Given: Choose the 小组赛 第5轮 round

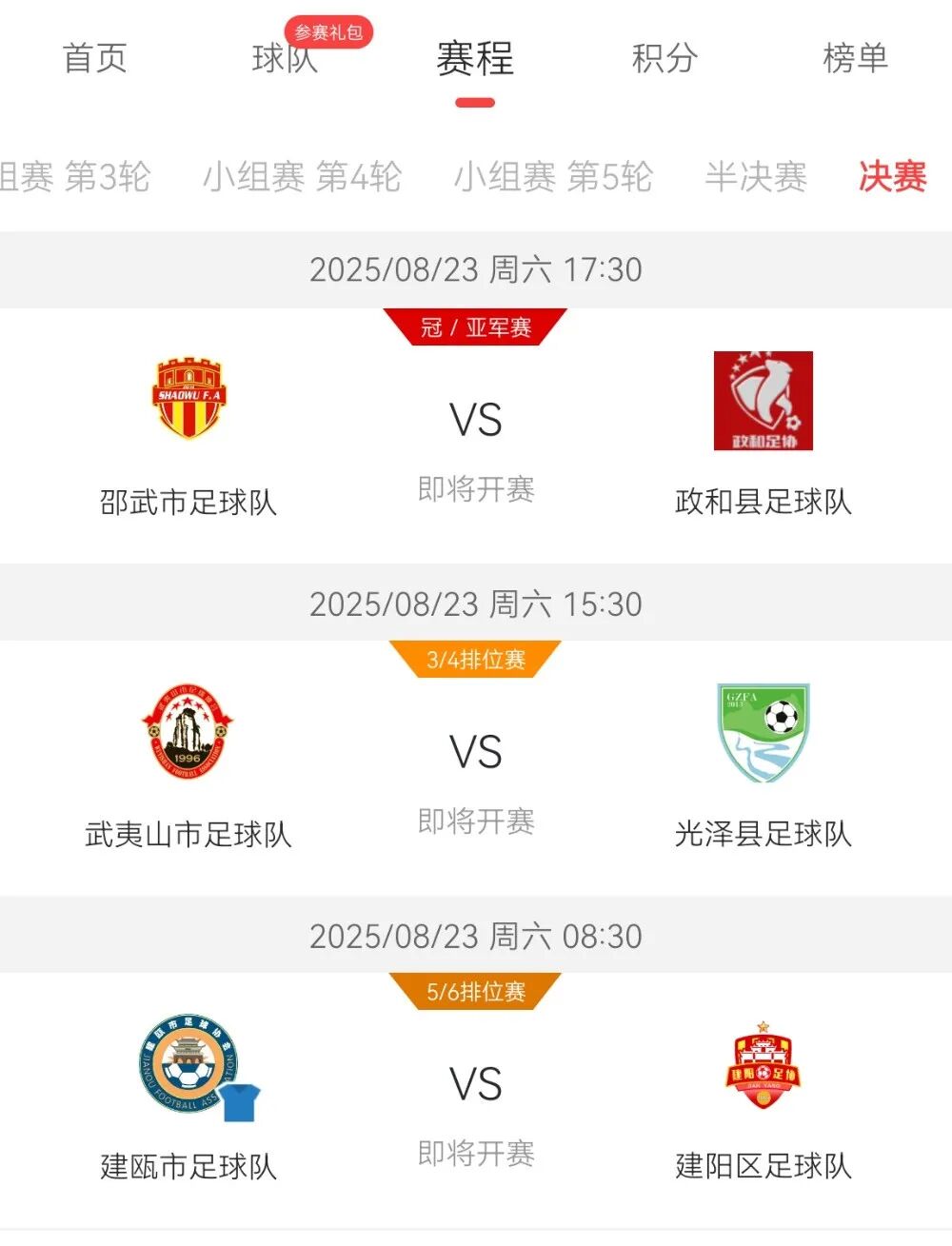Looking at the screenshot, I should point(555,177).
